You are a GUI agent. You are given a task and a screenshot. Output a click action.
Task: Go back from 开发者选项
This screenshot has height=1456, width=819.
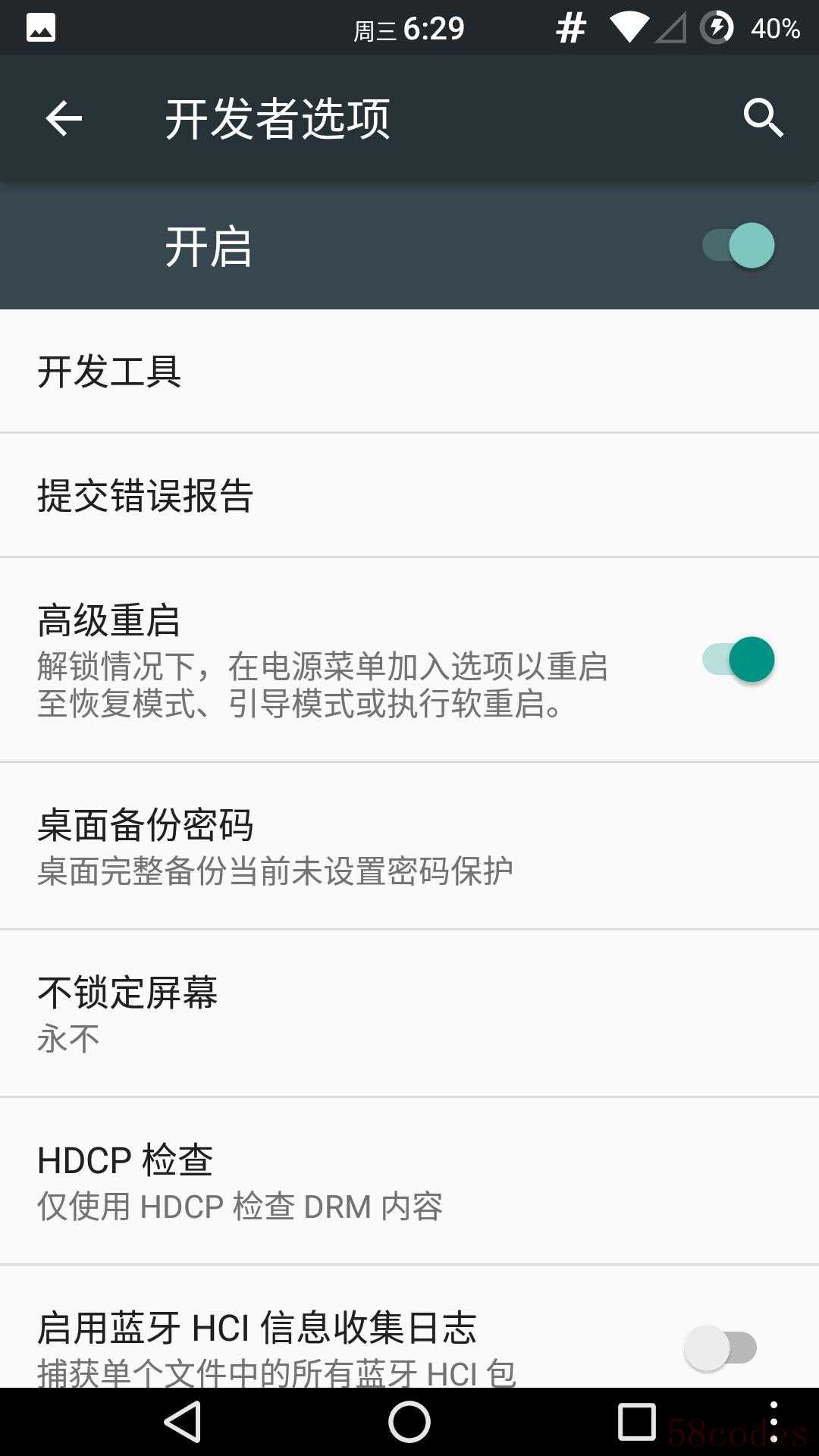click(x=64, y=119)
